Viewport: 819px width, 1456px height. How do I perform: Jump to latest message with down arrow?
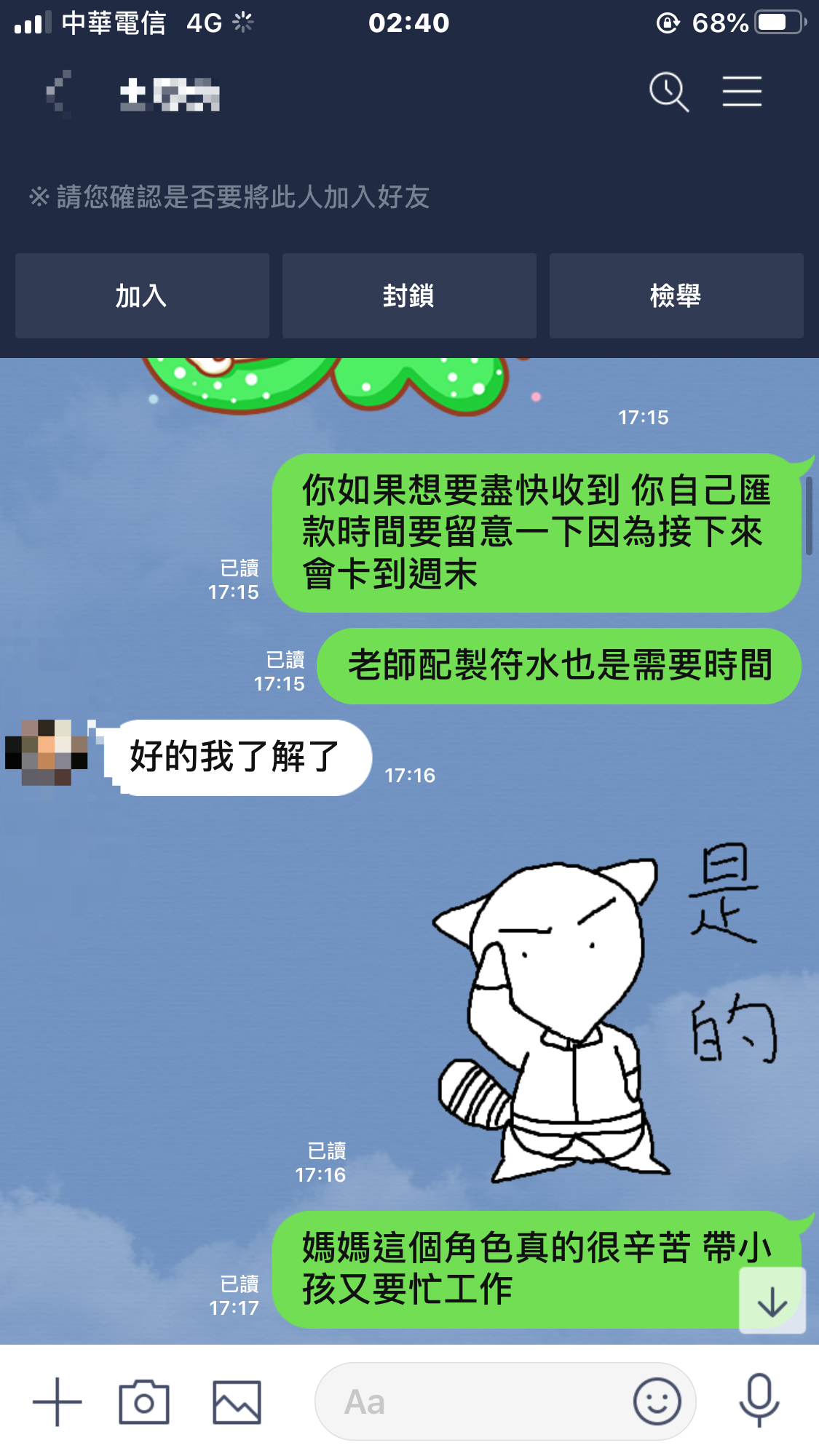click(x=772, y=1301)
